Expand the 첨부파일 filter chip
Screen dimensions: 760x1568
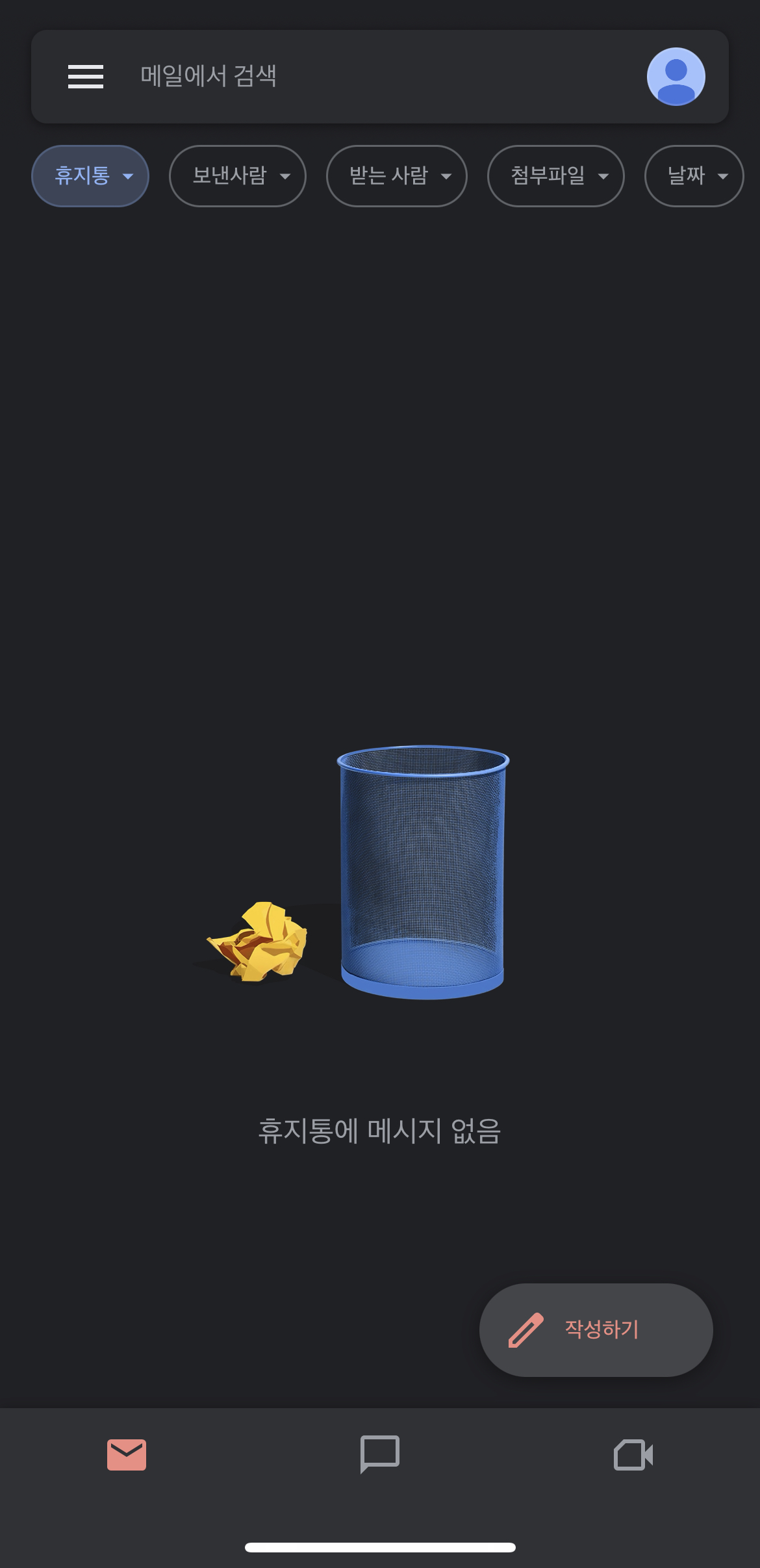[x=556, y=176]
